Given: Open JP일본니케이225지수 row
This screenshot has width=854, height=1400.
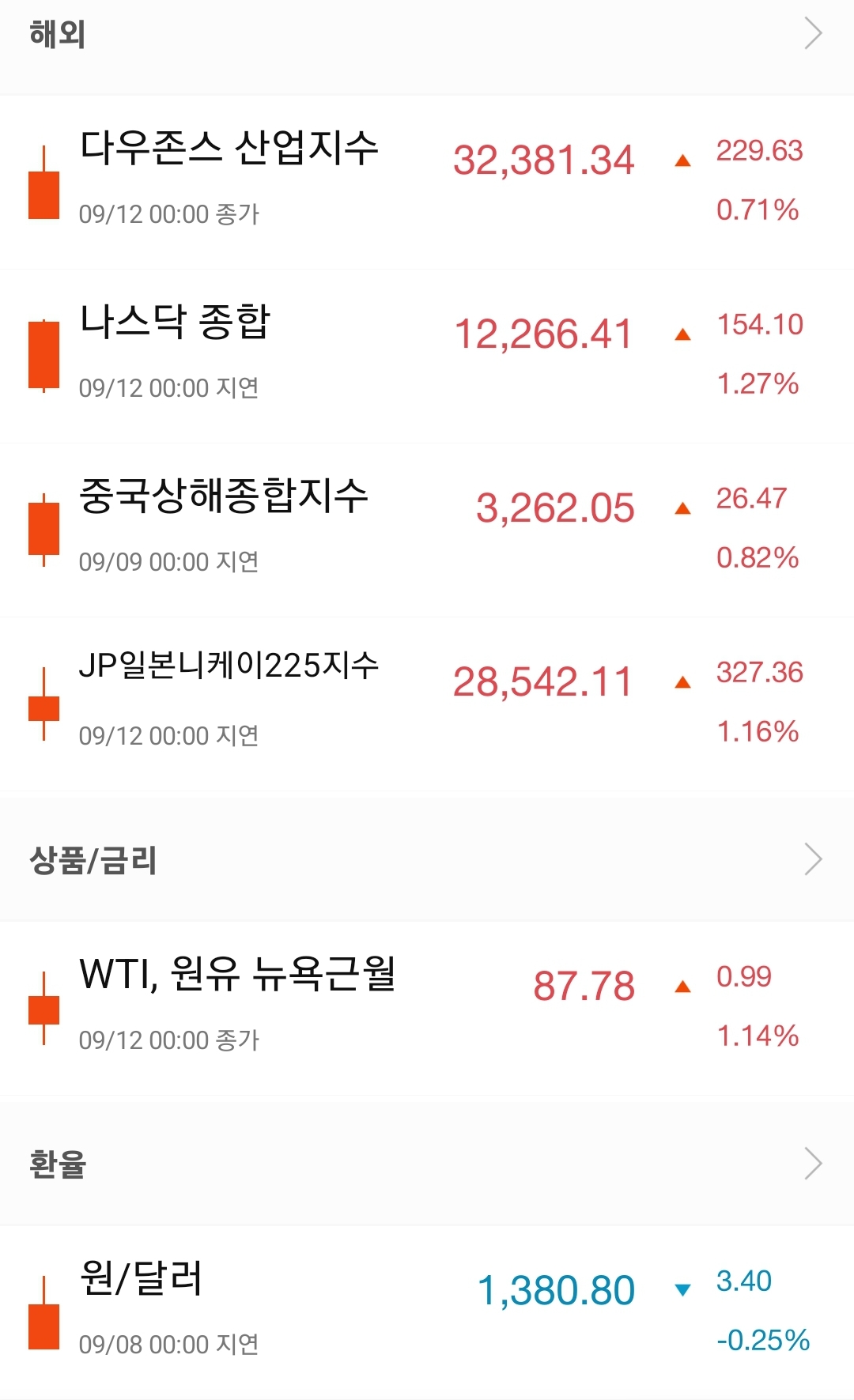Looking at the screenshot, I should coord(427,704).
